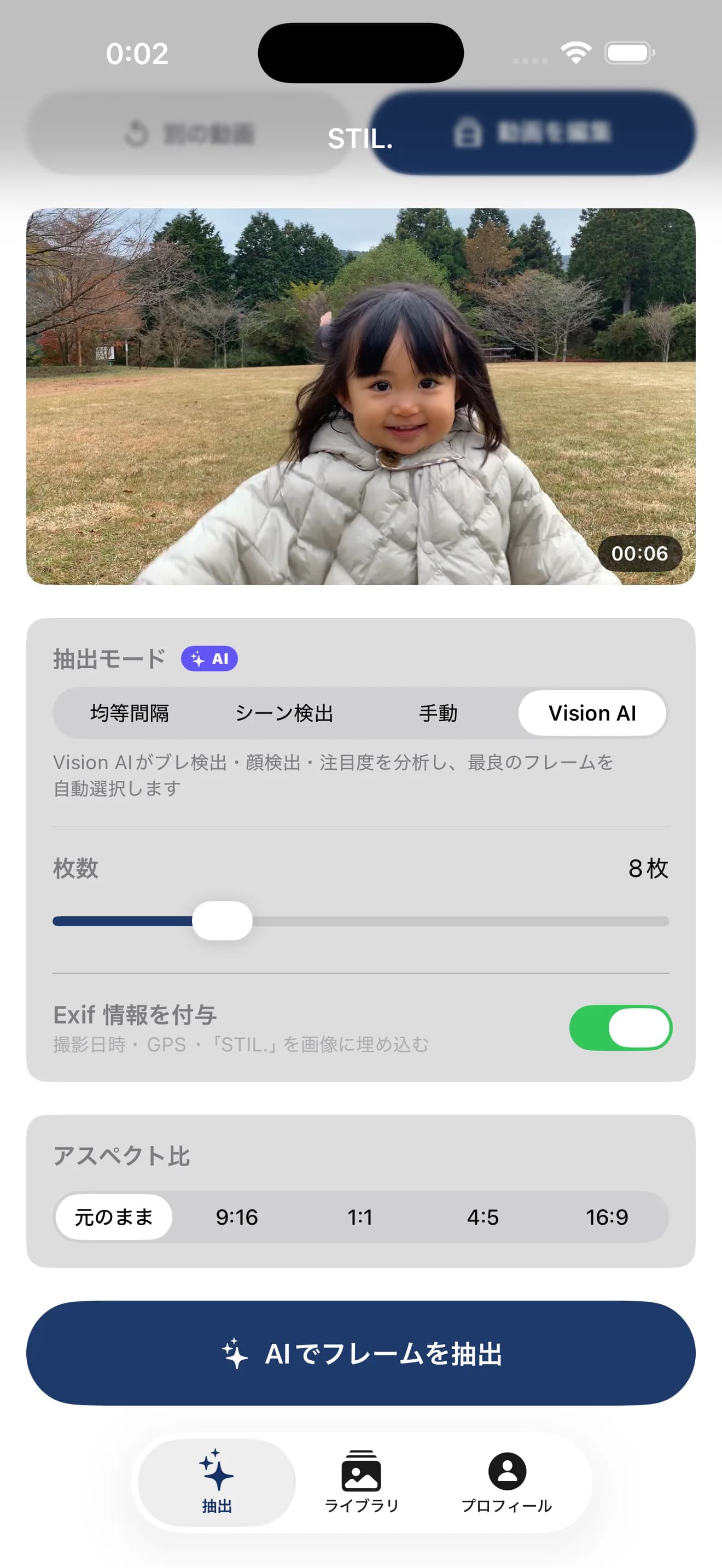
Task: Switch aspect ratio to 16:9
Action: click(x=607, y=1217)
